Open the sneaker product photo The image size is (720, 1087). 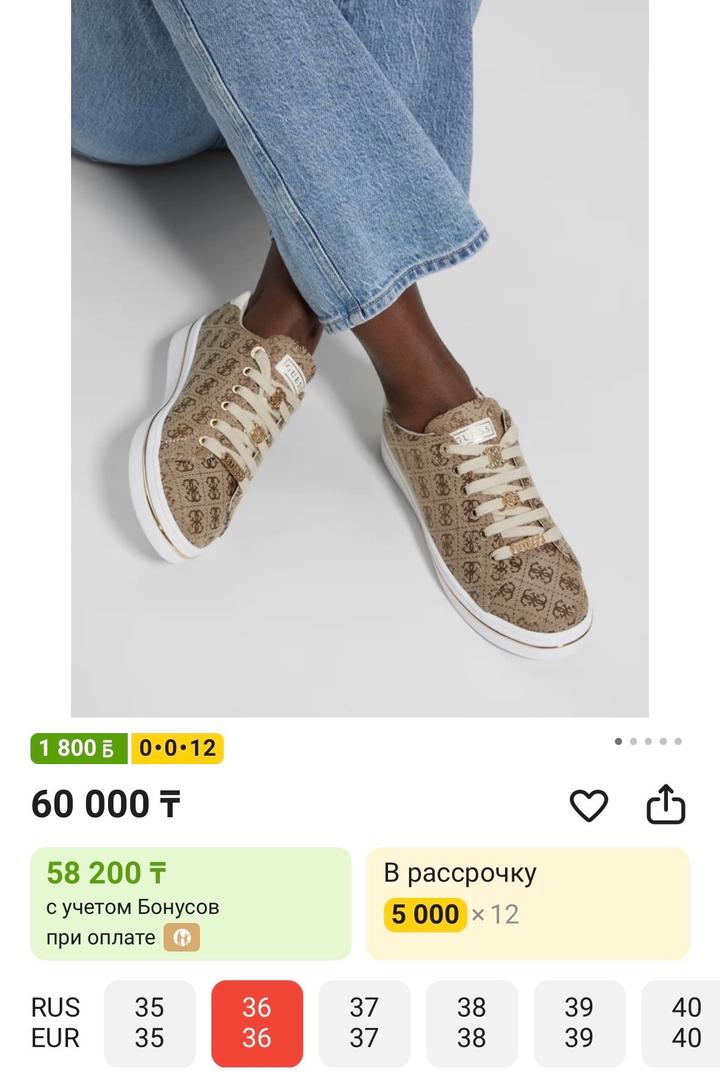pos(360,358)
